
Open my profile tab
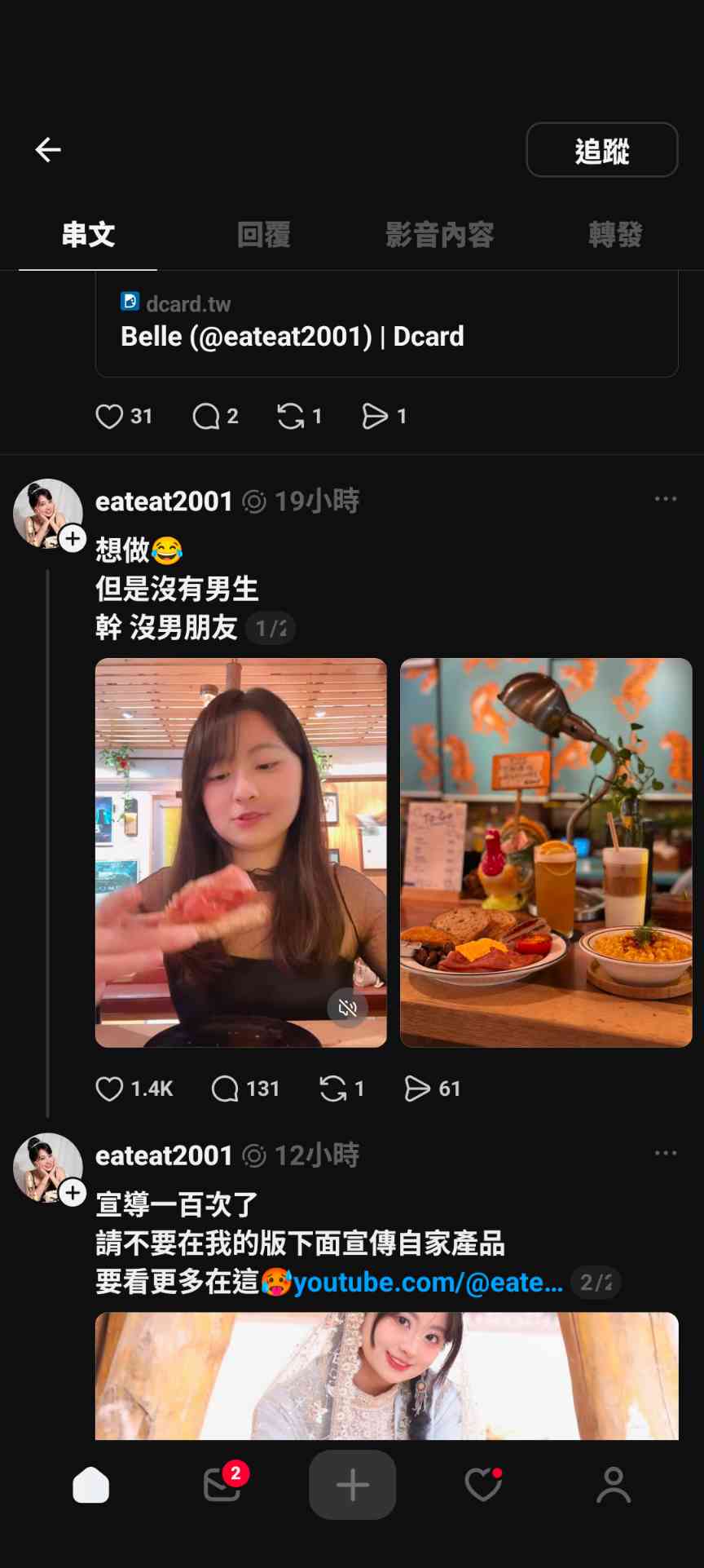(614, 1485)
